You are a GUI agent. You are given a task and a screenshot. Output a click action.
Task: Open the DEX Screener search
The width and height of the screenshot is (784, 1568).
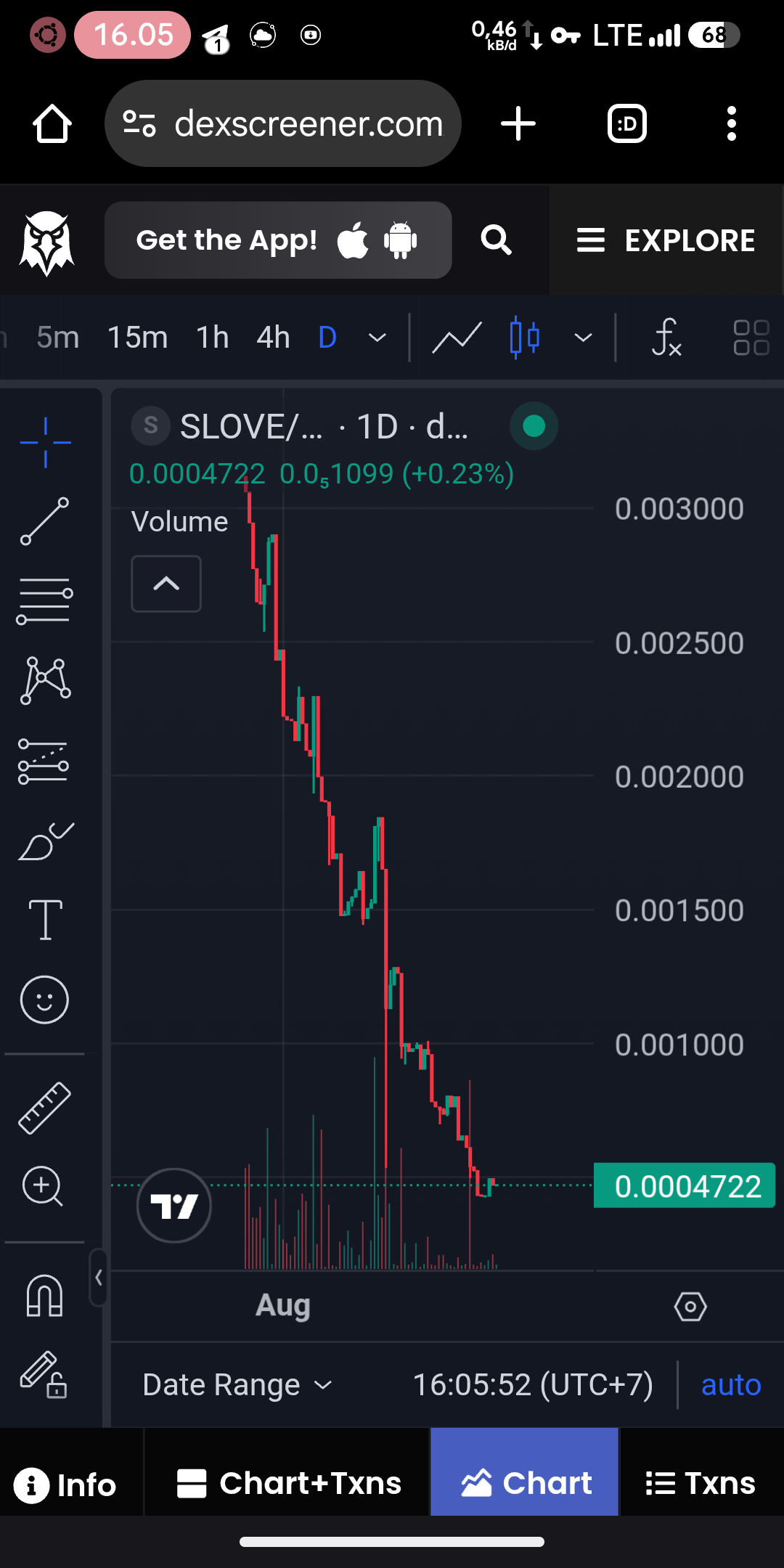[497, 240]
